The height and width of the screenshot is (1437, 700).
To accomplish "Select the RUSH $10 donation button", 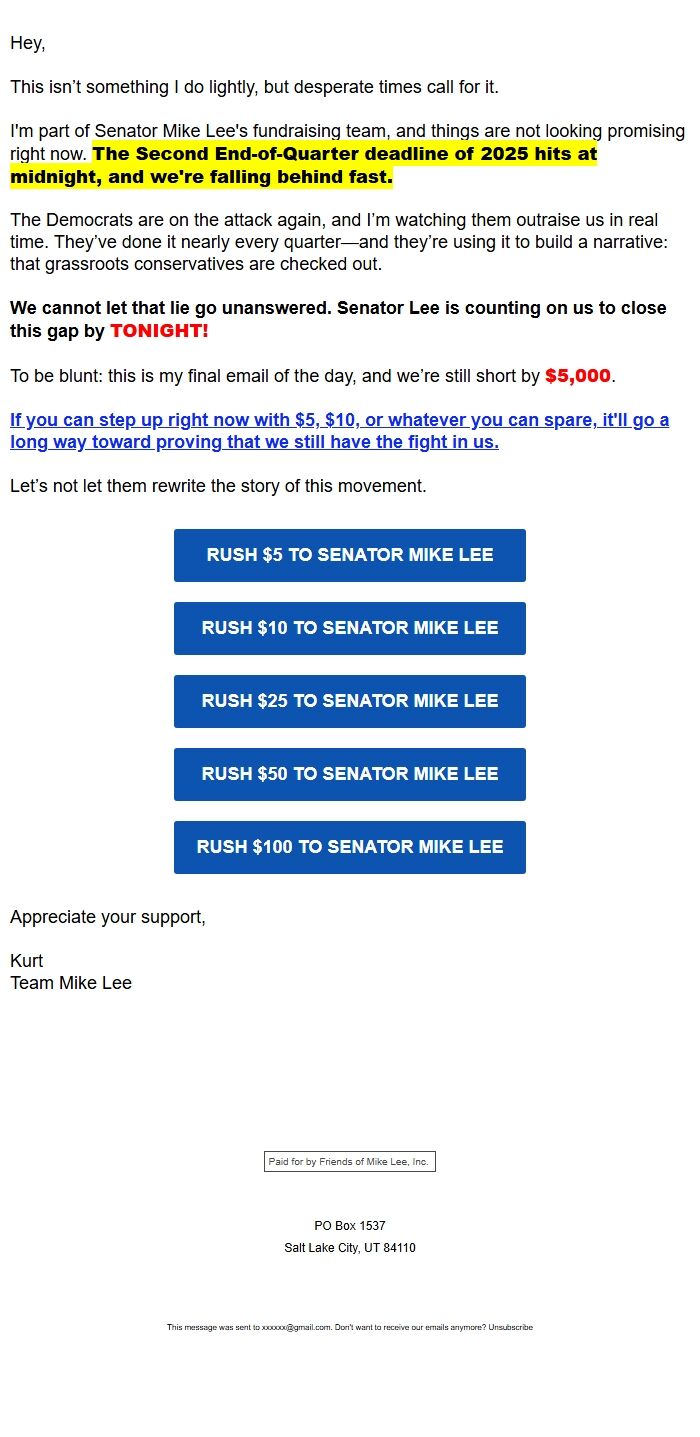I will [x=350, y=628].
